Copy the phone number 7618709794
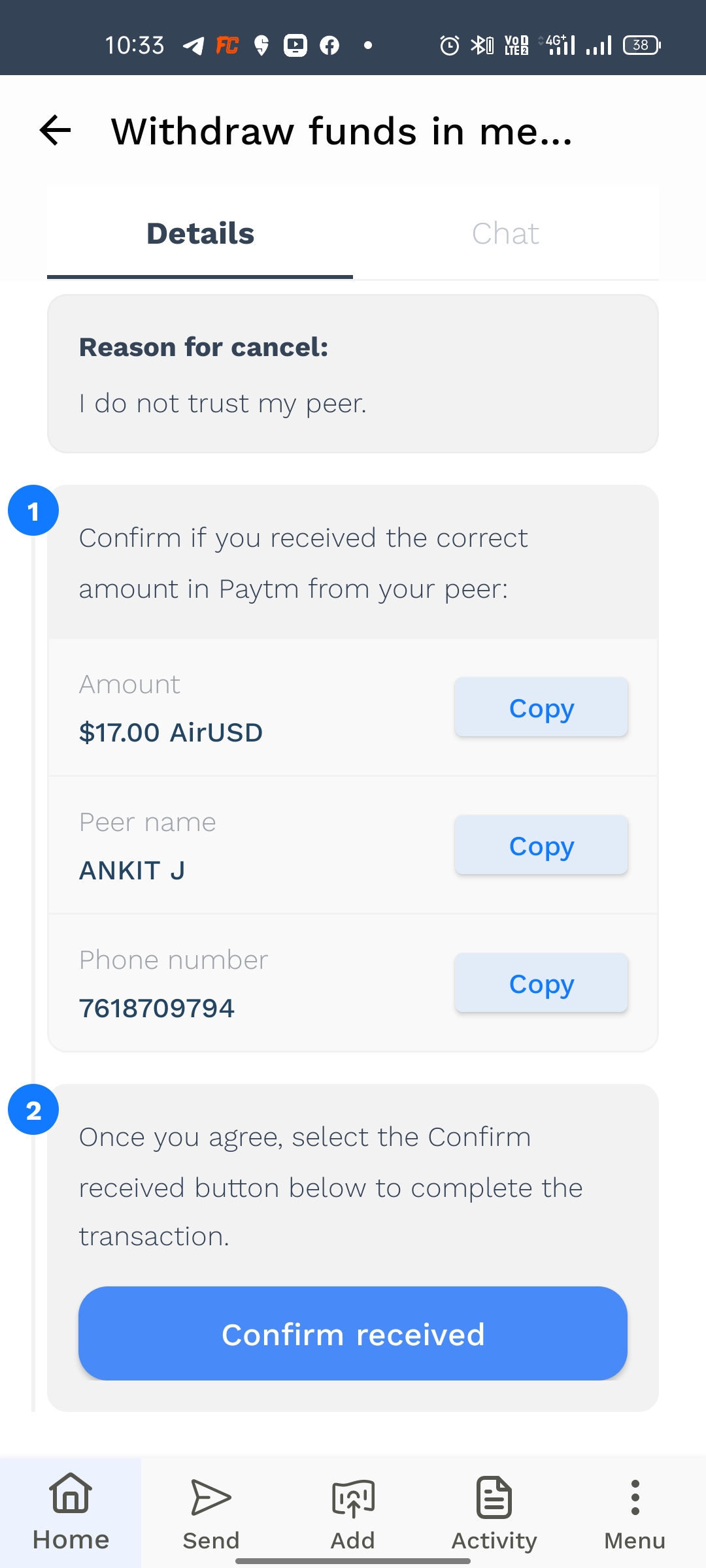The image size is (706, 1568). click(541, 983)
